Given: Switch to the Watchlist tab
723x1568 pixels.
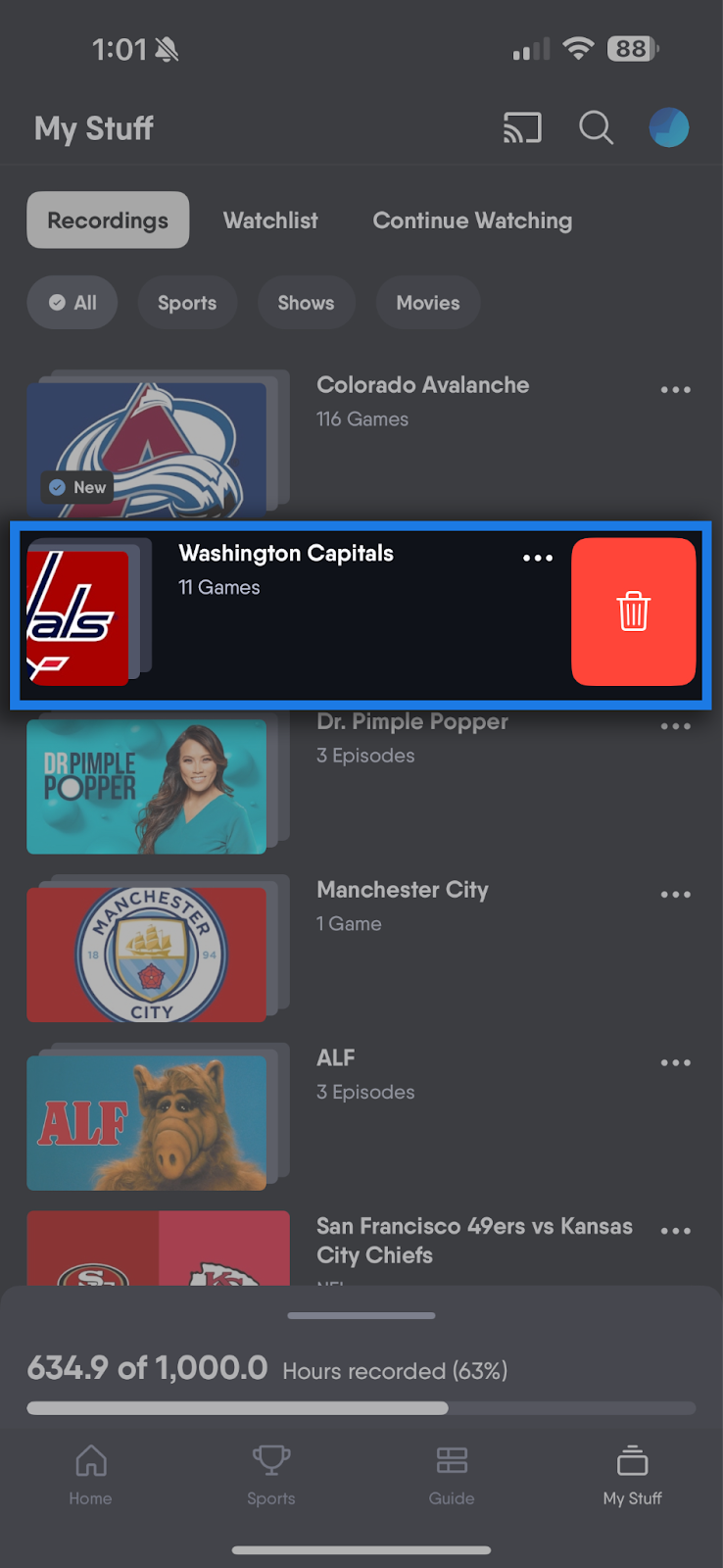Looking at the screenshot, I should [270, 220].
